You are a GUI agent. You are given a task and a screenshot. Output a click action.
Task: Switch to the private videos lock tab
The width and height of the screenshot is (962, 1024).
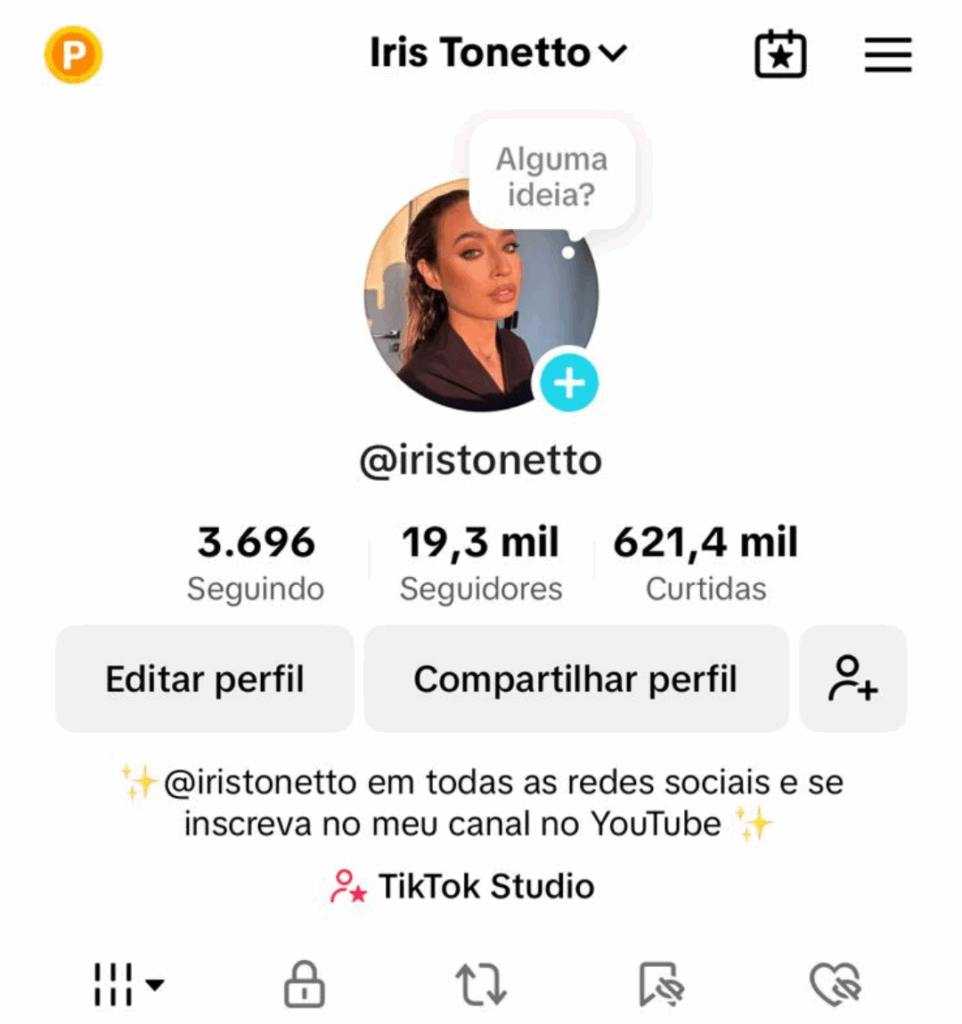[x=304, y=985]
